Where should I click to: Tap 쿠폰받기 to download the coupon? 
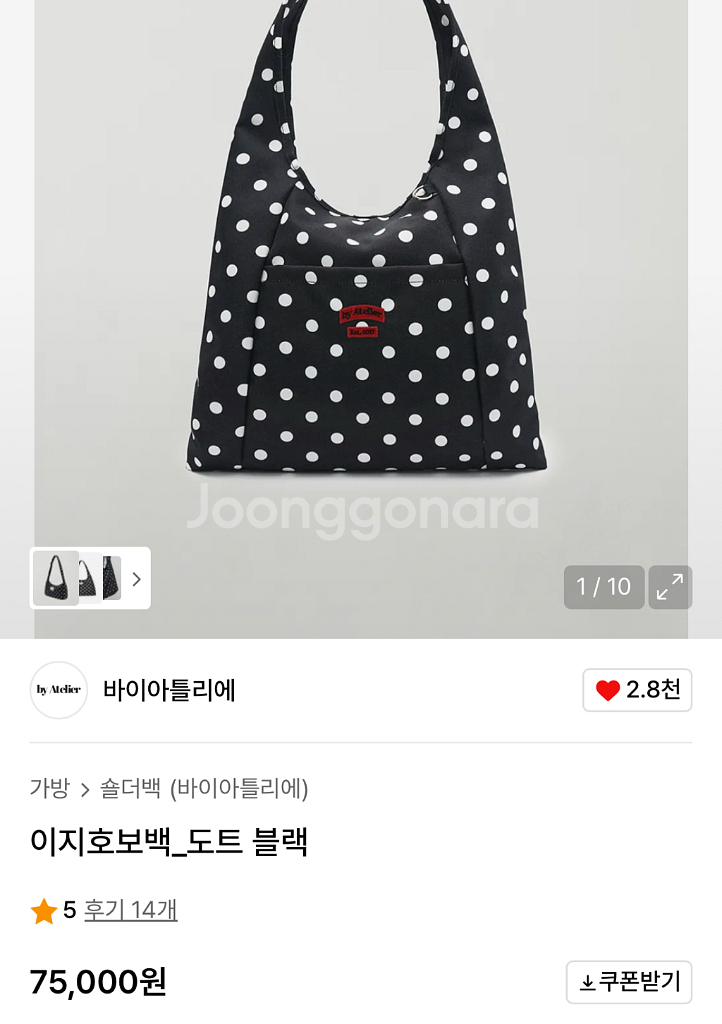tap(629, 982)
